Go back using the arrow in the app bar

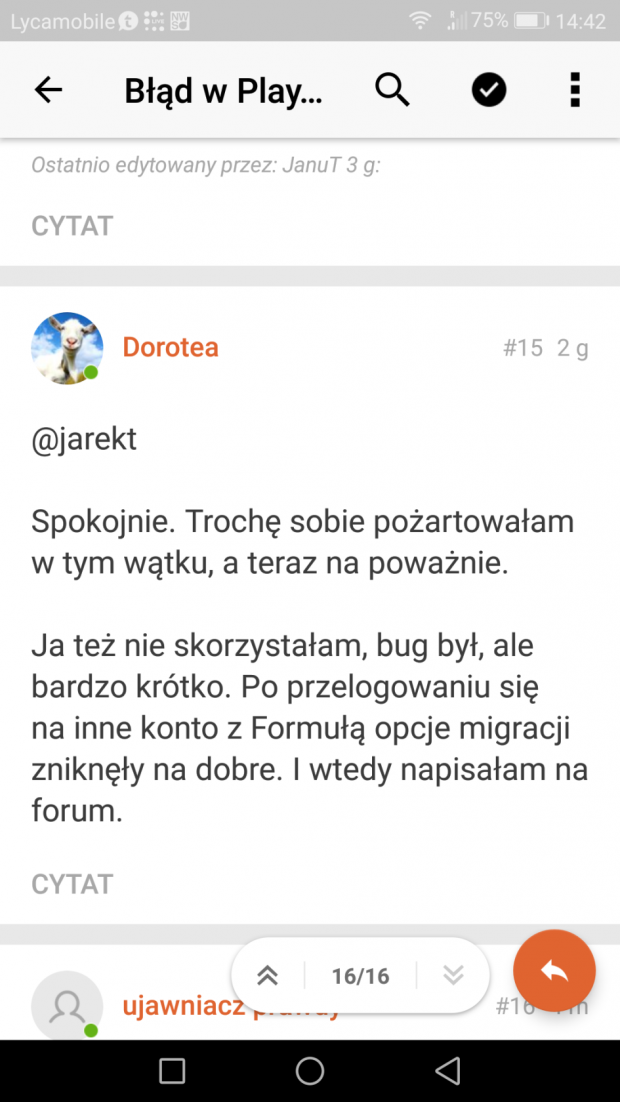[x=48, y=90]
